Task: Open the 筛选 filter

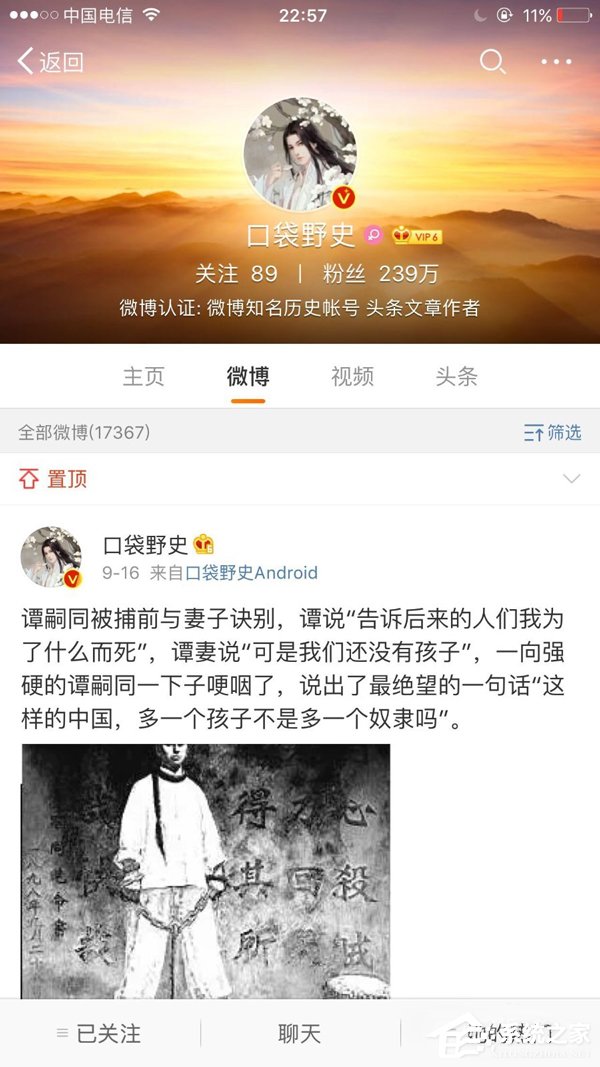Action: coord(553,432)
